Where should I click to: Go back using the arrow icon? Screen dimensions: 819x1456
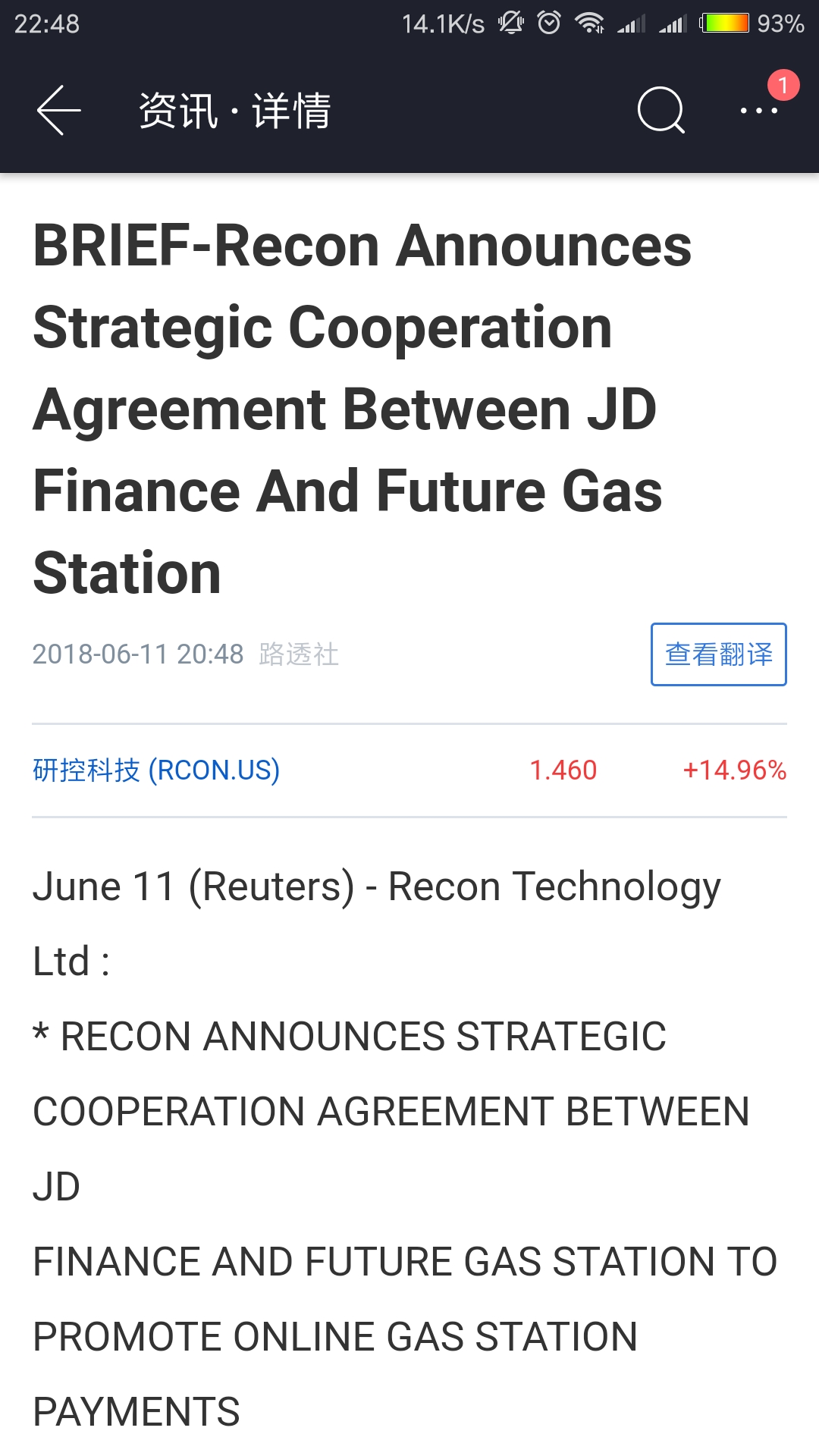coord(58,111)
